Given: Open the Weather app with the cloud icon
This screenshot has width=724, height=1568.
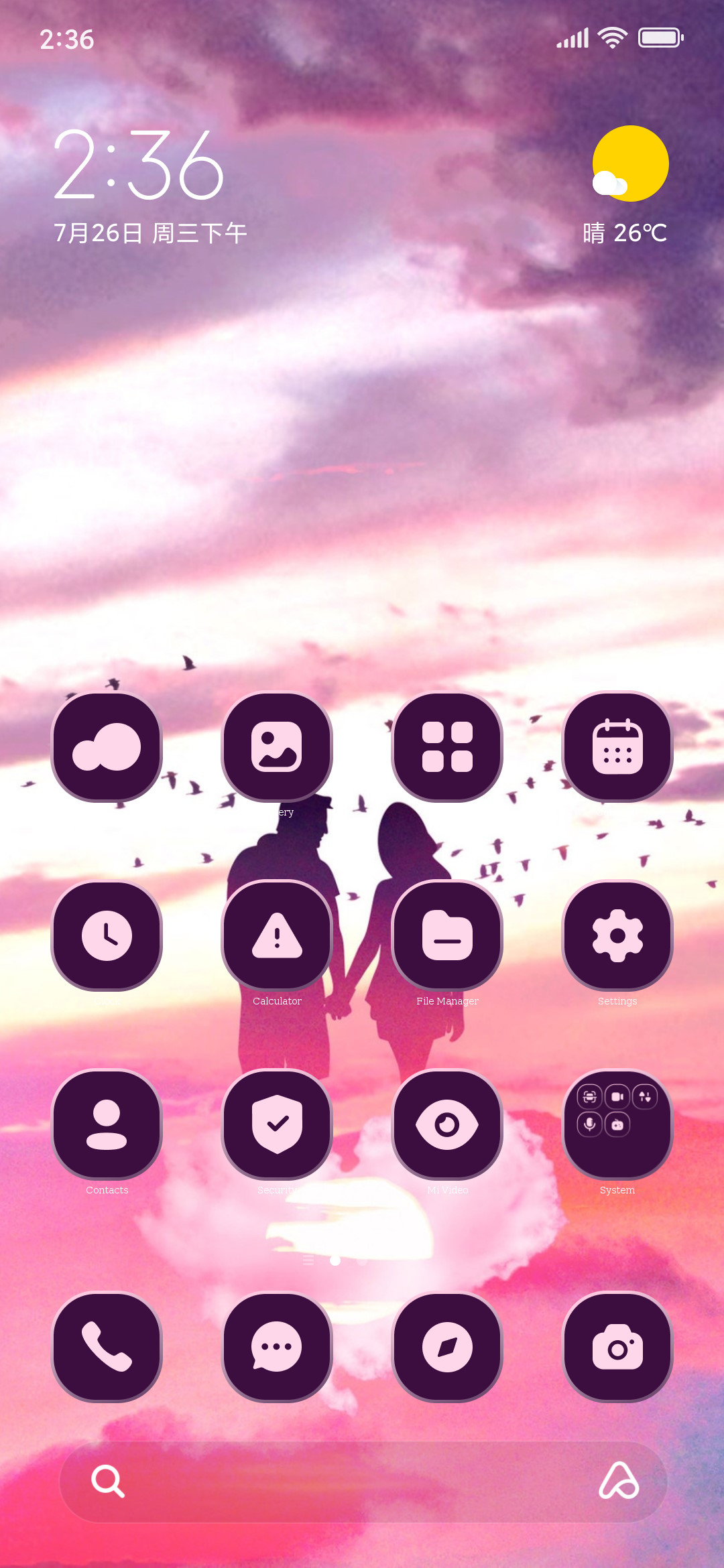Looking at the screenshot, I should 107,746.
